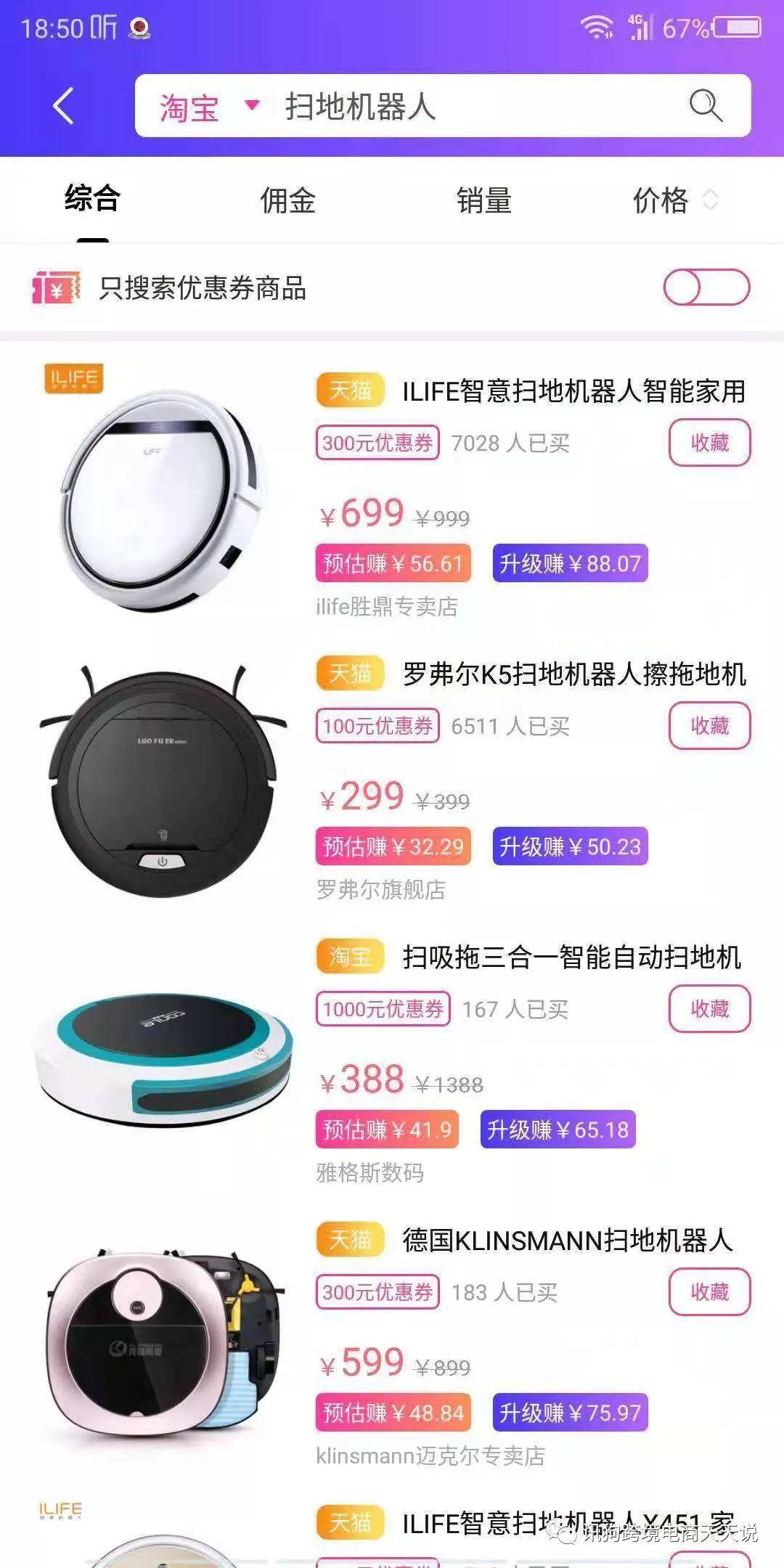The image size is (784, 1568).
Task: Open the ILIFE智意扫地机器人智能家用 product
Action: click(573, 391)
